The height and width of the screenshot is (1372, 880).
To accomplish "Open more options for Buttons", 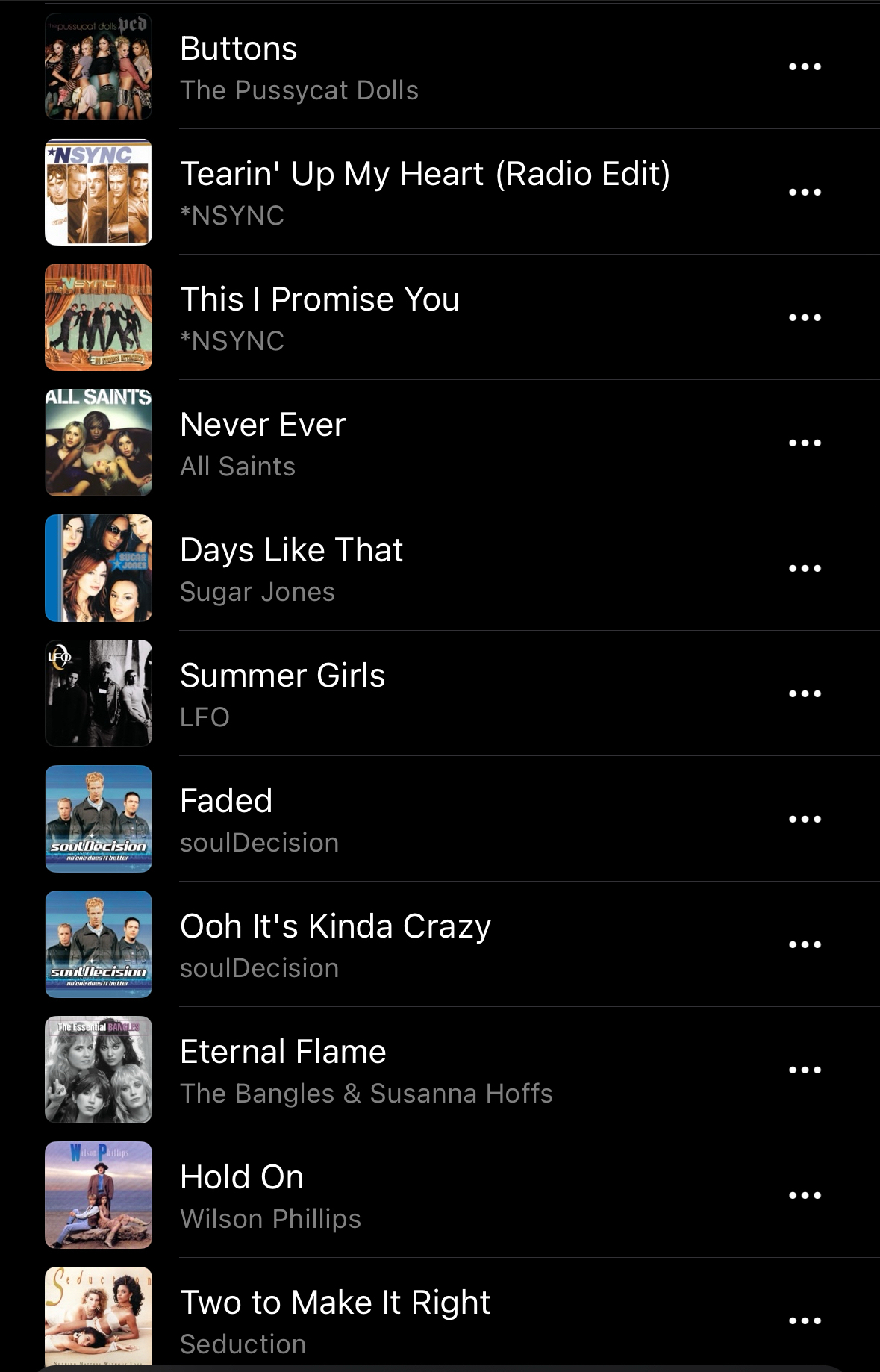I will [805, 67].
